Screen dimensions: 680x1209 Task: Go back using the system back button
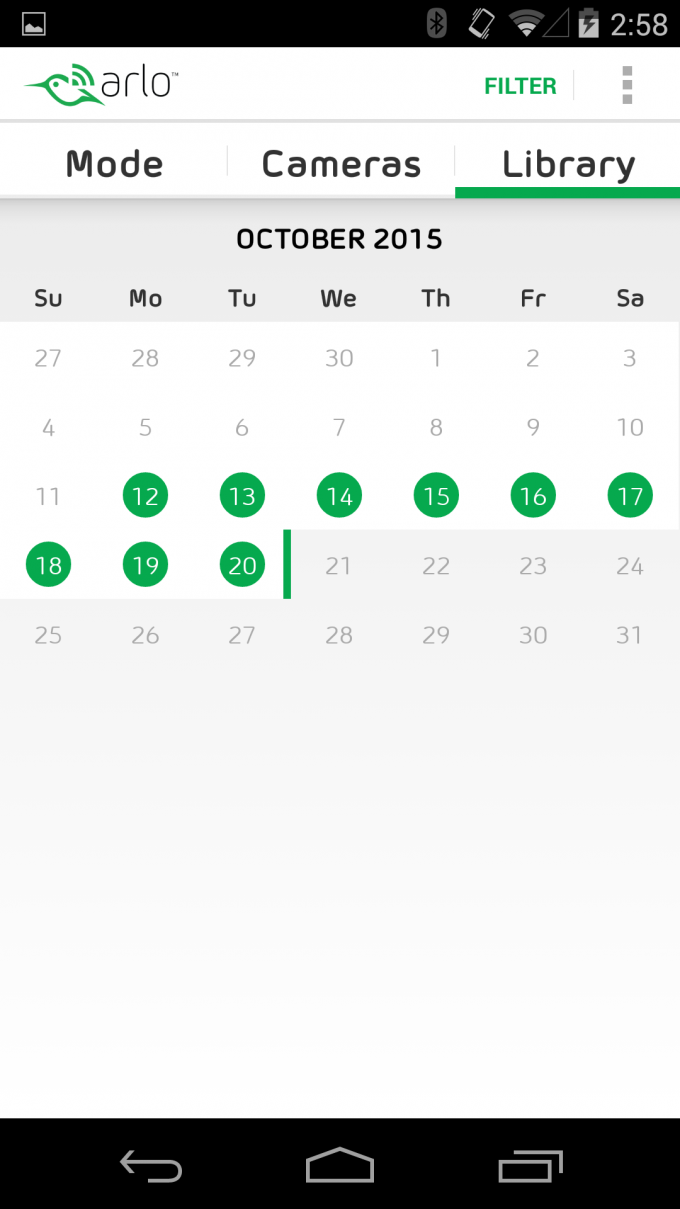[x=151, y=1166]
